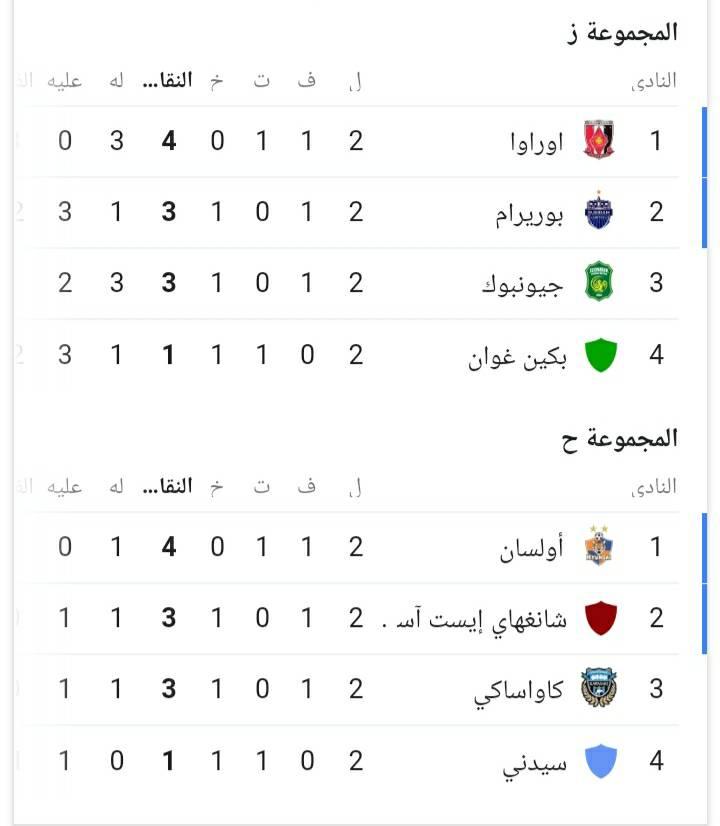The width and height of the screenshot is (720, 826).
Task: Open the بوريرام team row
Action: click(347, 212)
